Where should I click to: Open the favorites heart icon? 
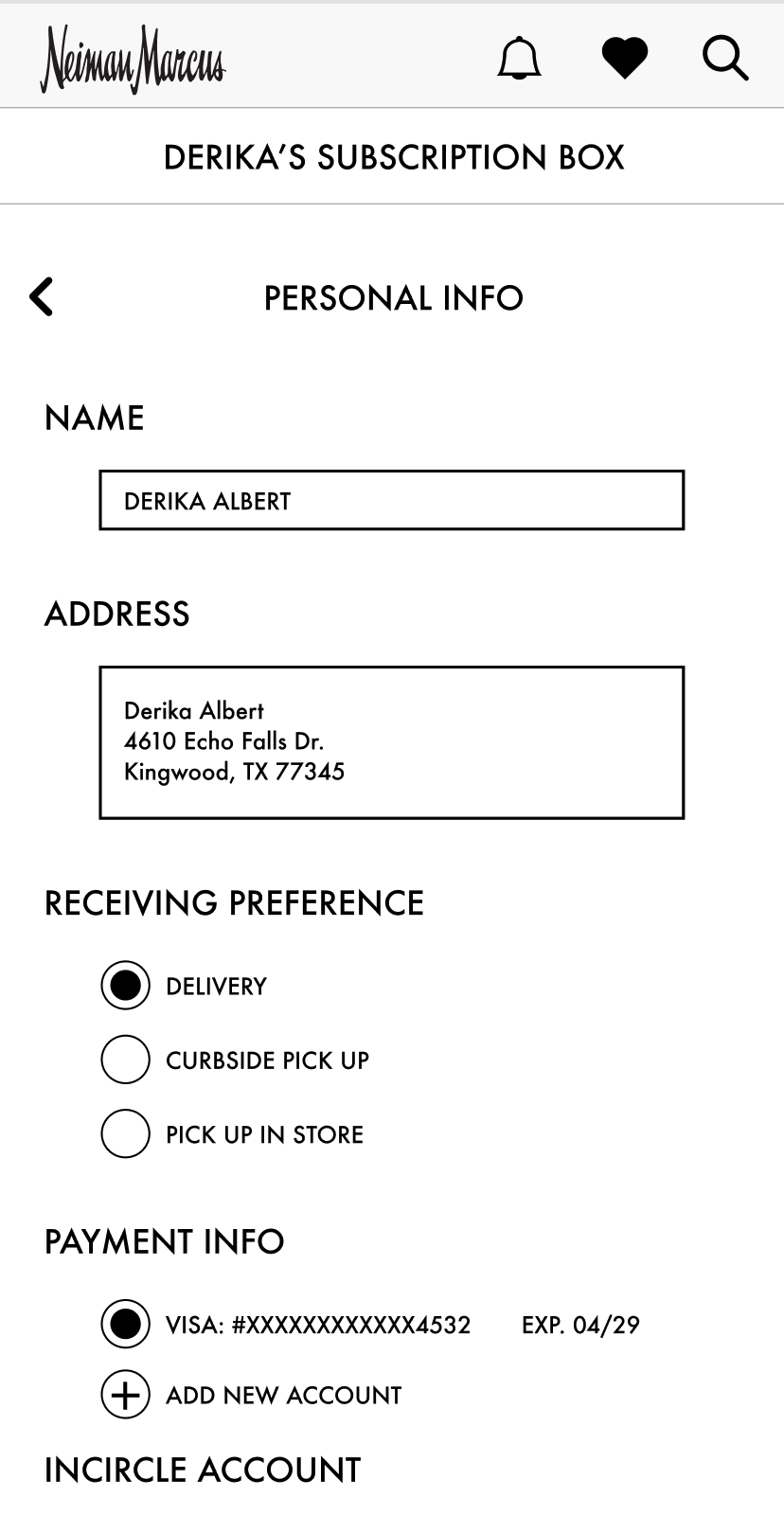pos(625,58)
